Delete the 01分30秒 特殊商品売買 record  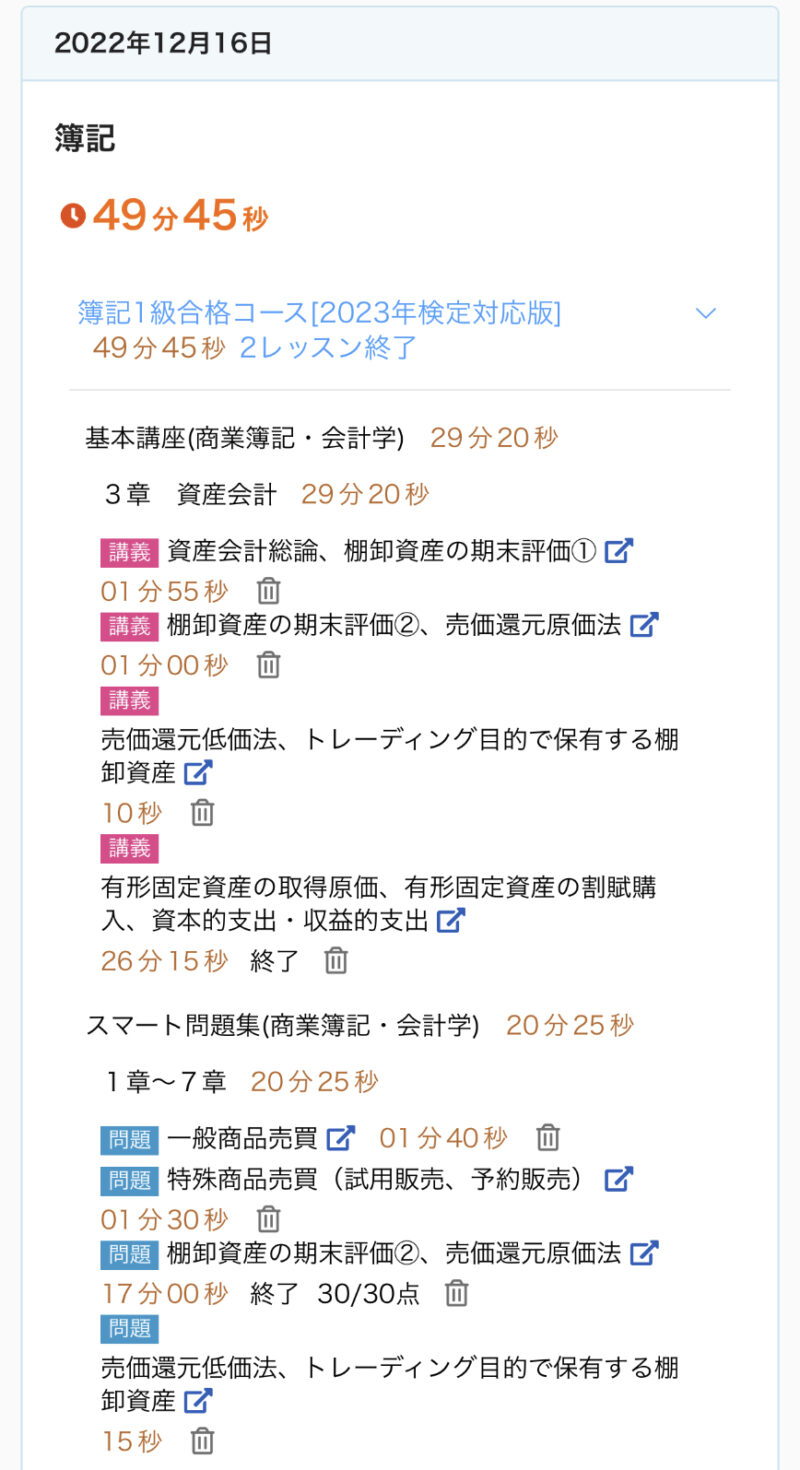(x=268, y=1220)
